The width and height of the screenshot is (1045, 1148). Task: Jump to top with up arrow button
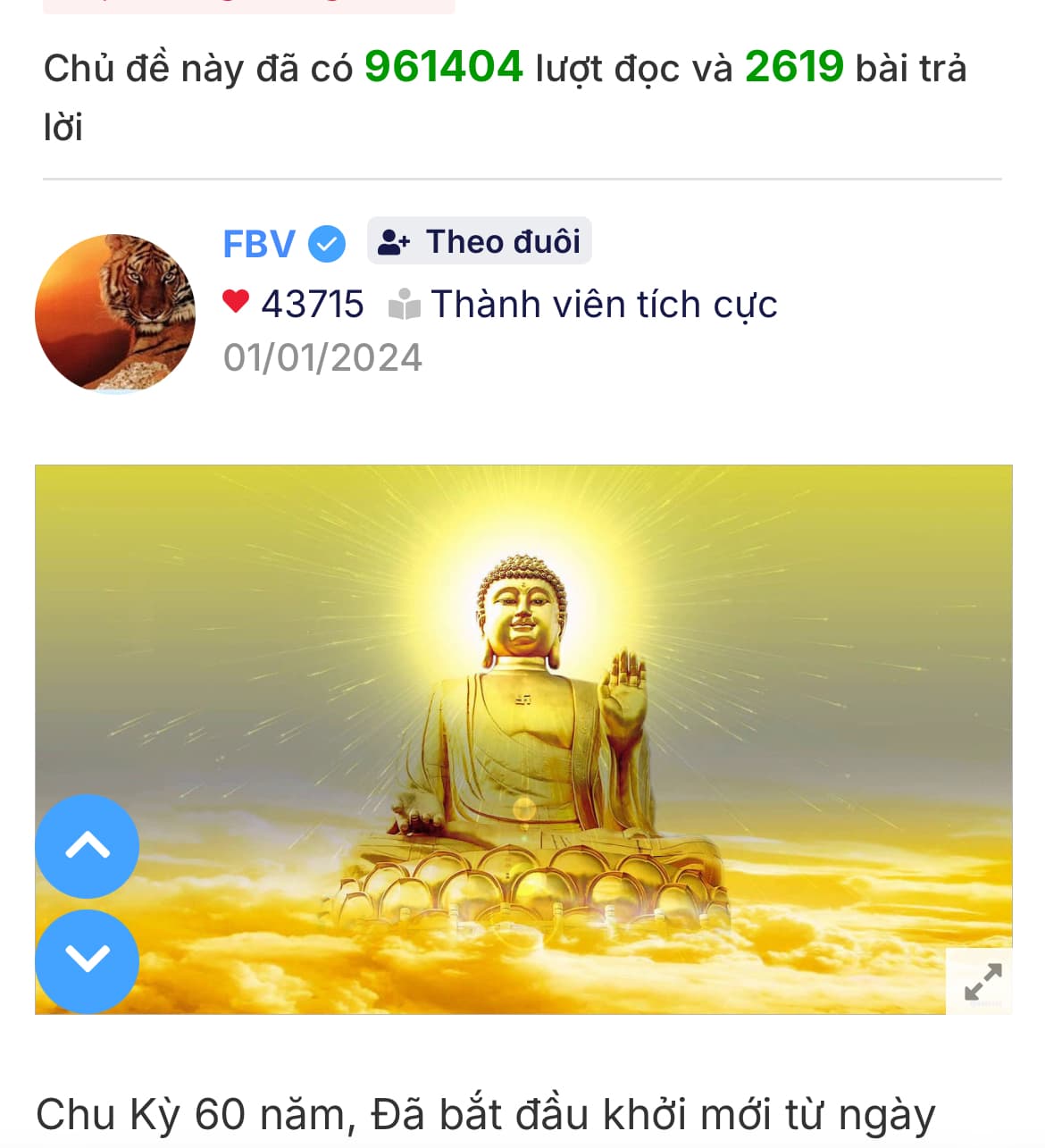pos(88,846)
